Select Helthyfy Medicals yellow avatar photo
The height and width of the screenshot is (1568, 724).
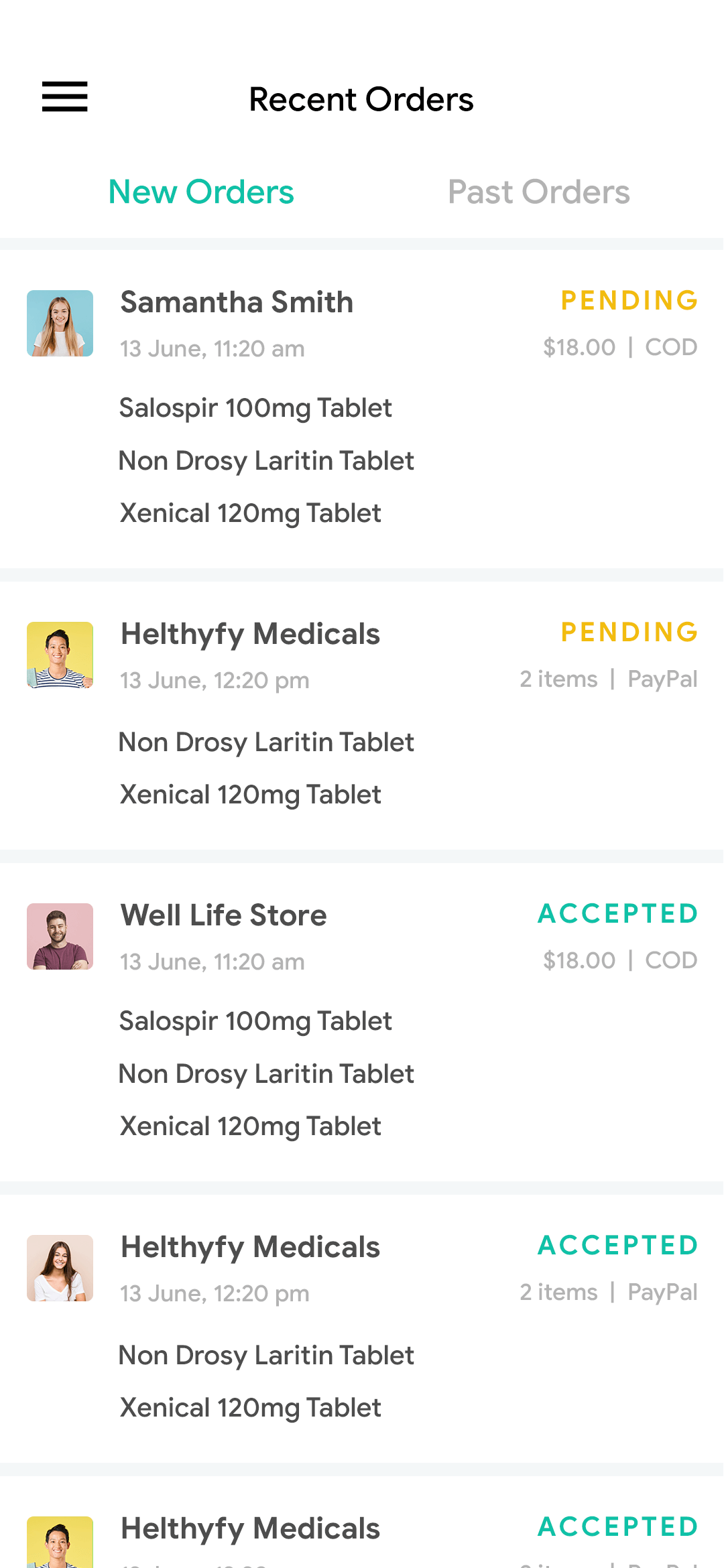point(60,655)
